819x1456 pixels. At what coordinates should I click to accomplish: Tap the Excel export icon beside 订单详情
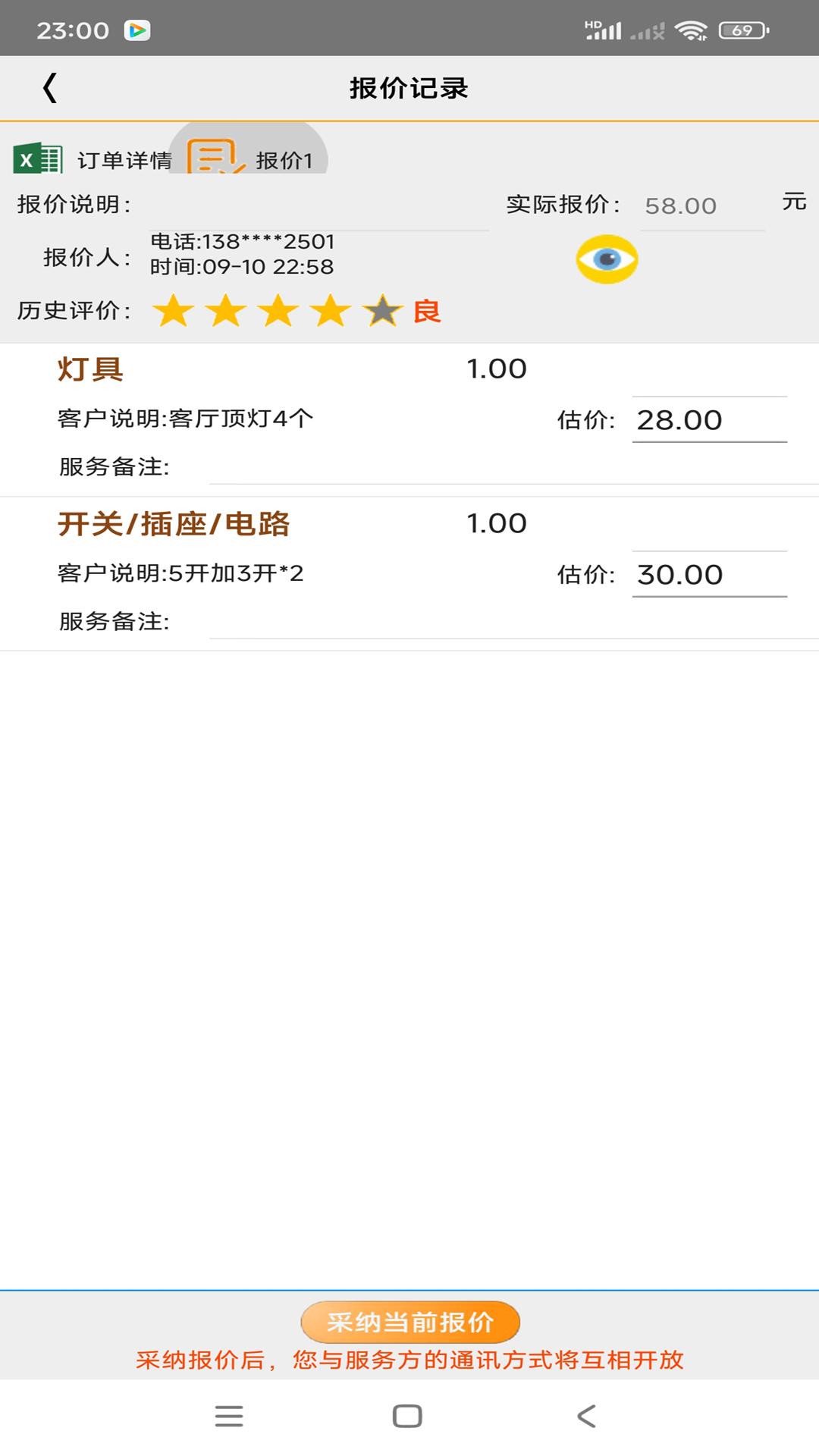(x=38, y=158)
